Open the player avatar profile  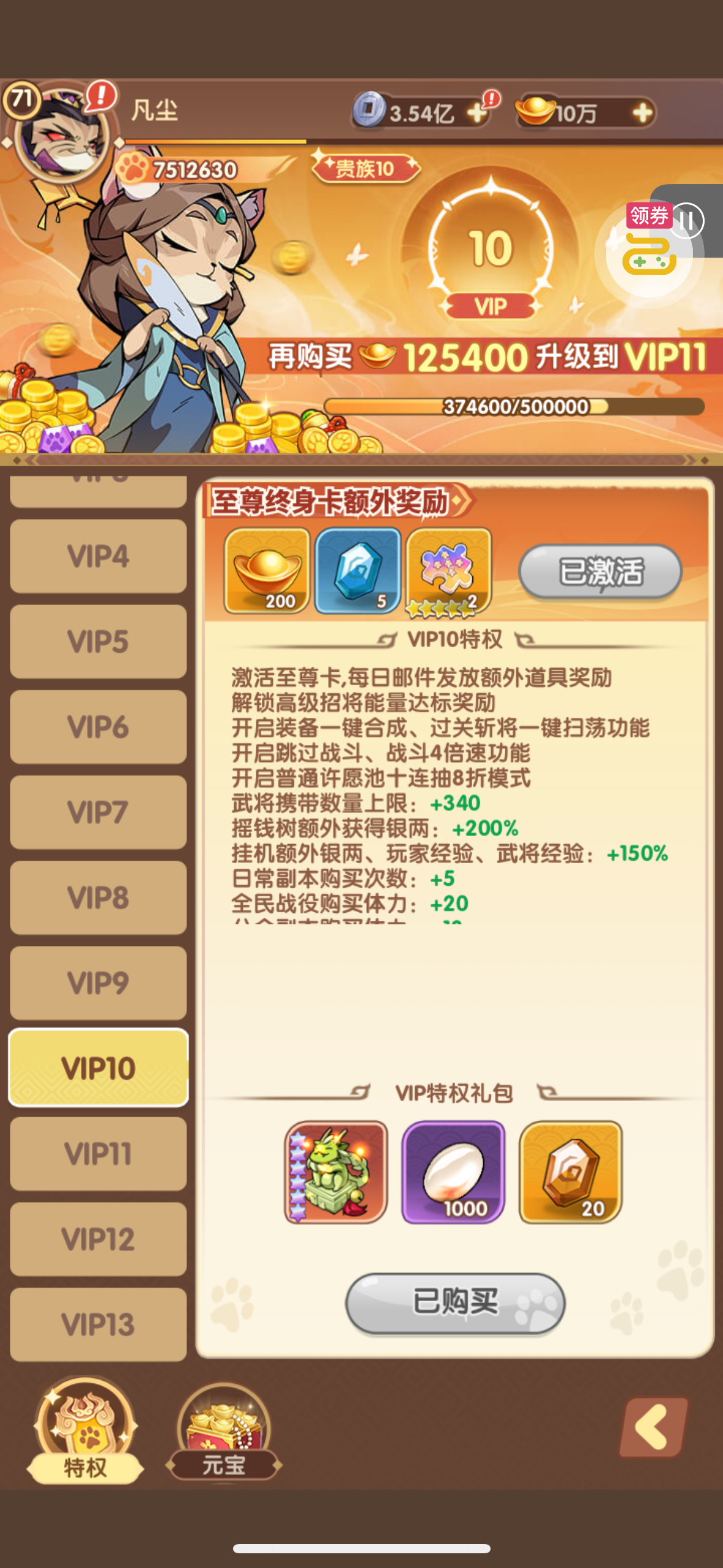tap(61, 132)
